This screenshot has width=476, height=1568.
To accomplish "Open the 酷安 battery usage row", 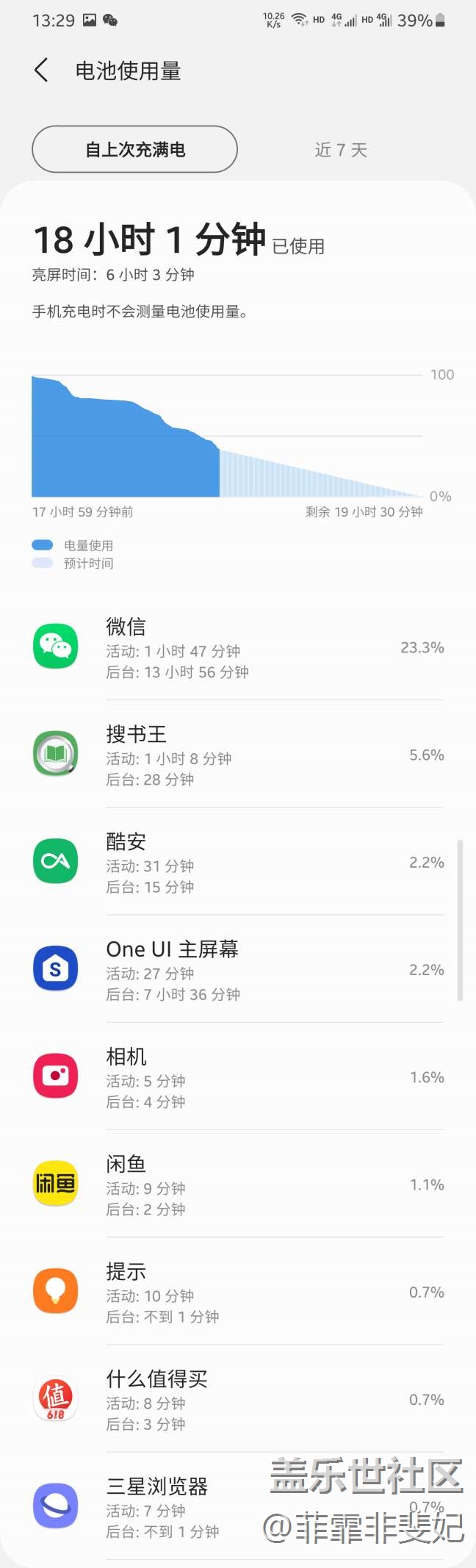I will tap(238, 862).
